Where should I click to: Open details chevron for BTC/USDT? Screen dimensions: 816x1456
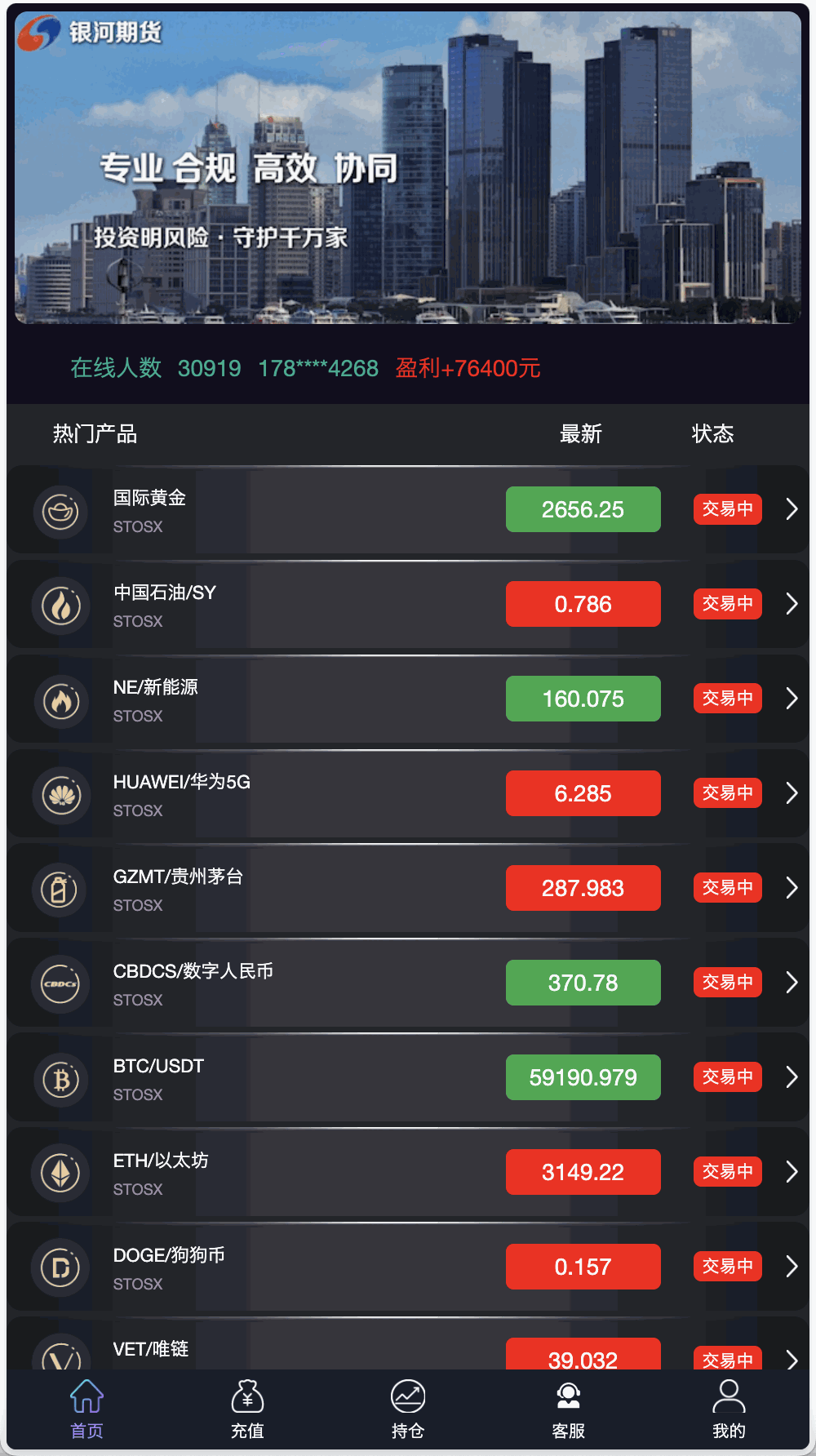790,1076
